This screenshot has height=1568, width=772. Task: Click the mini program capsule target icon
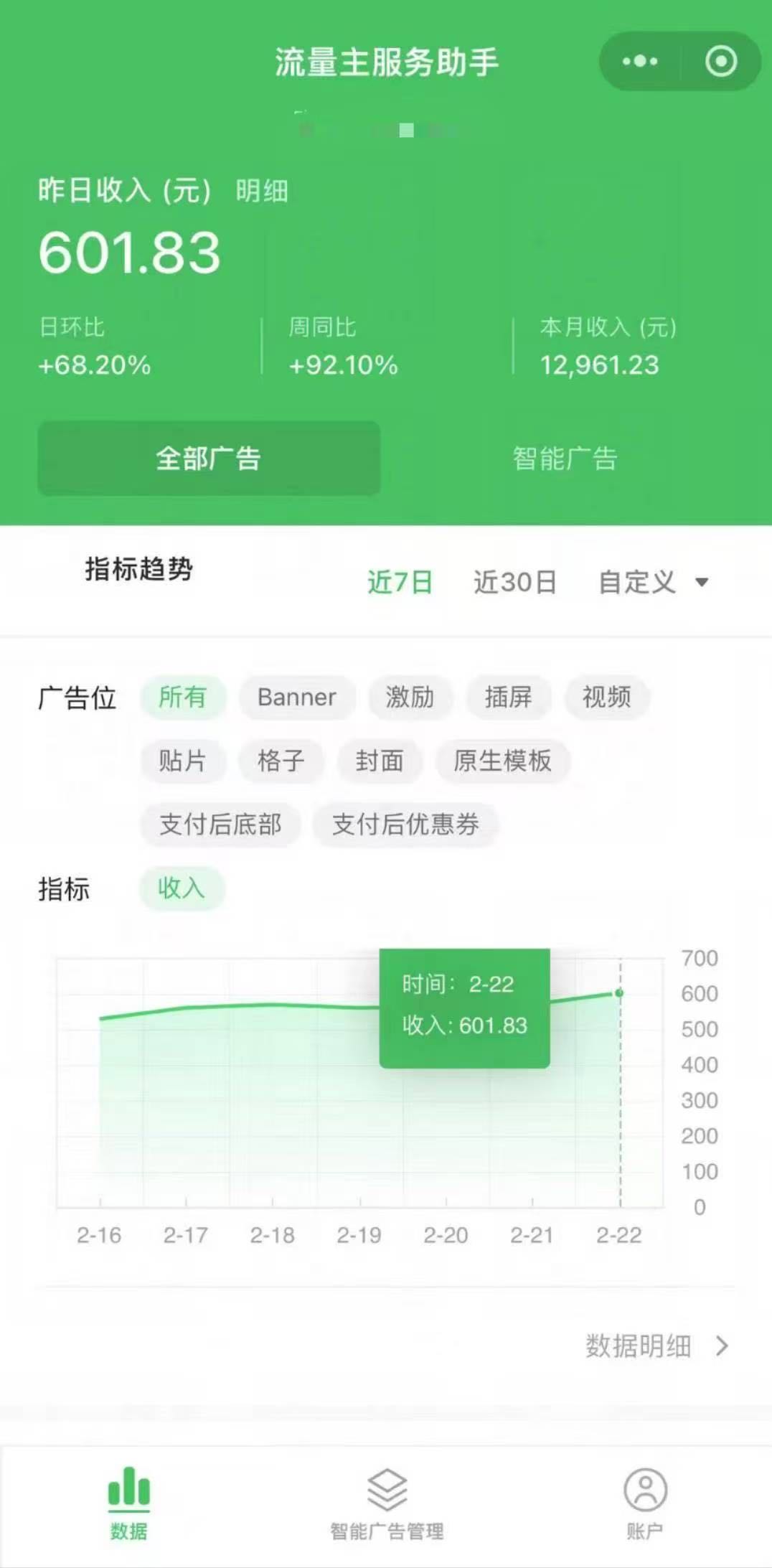720,61
